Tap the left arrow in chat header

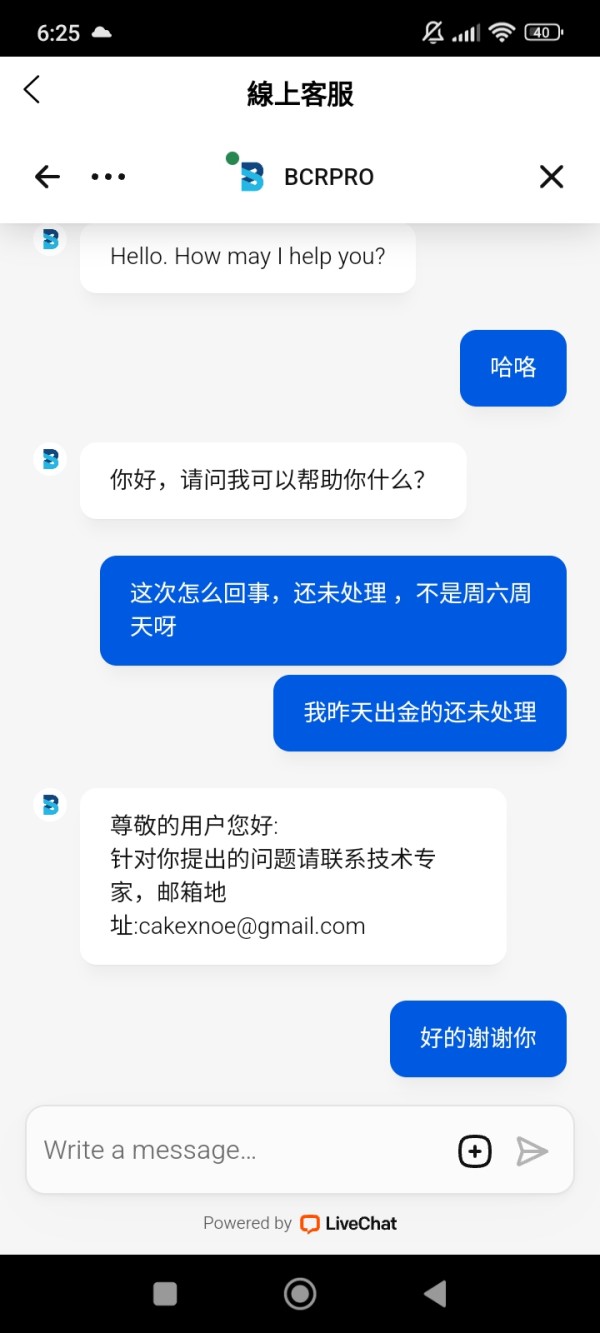click(47, 177)
